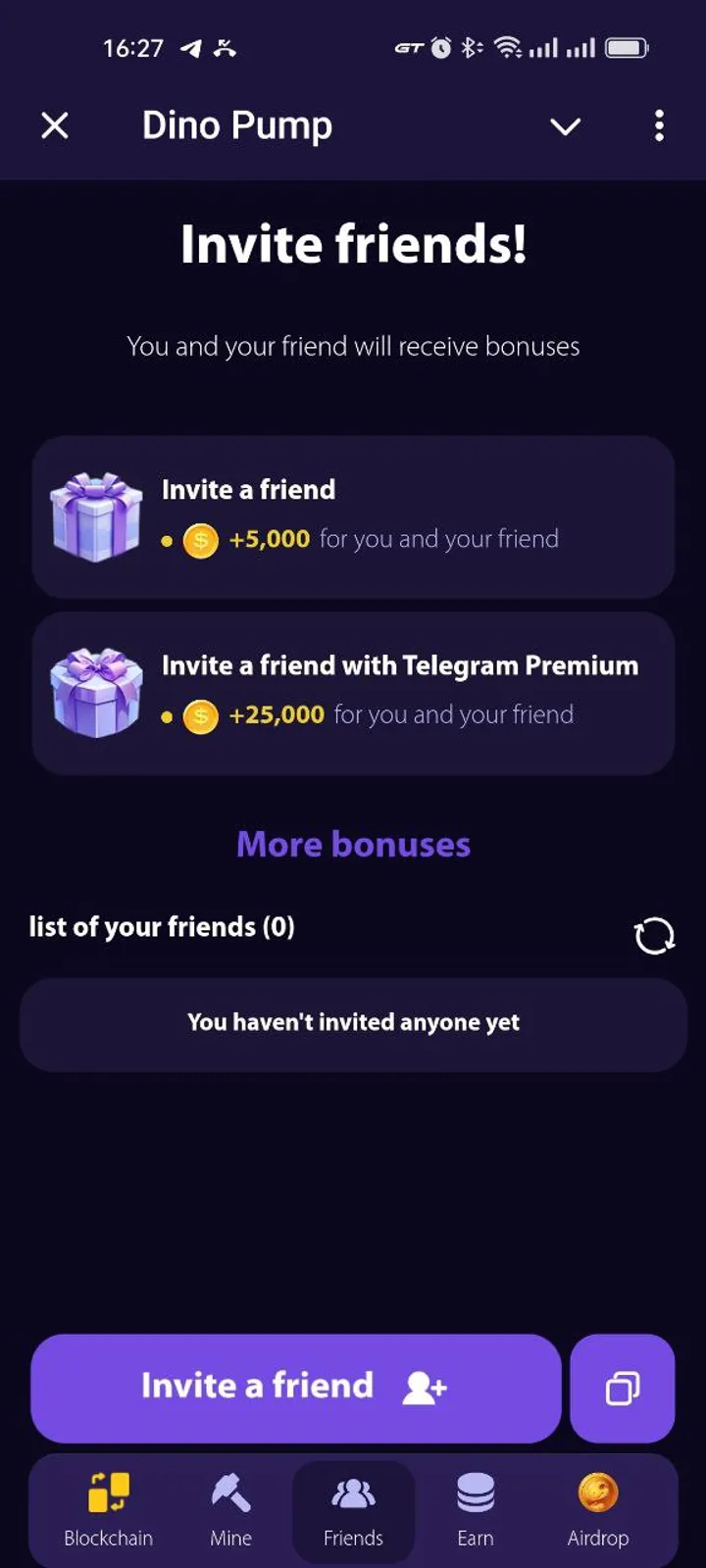Viewport: 706px width, 1568px height.
Task: Select the Friends tab
Action: click(353, 1510)
